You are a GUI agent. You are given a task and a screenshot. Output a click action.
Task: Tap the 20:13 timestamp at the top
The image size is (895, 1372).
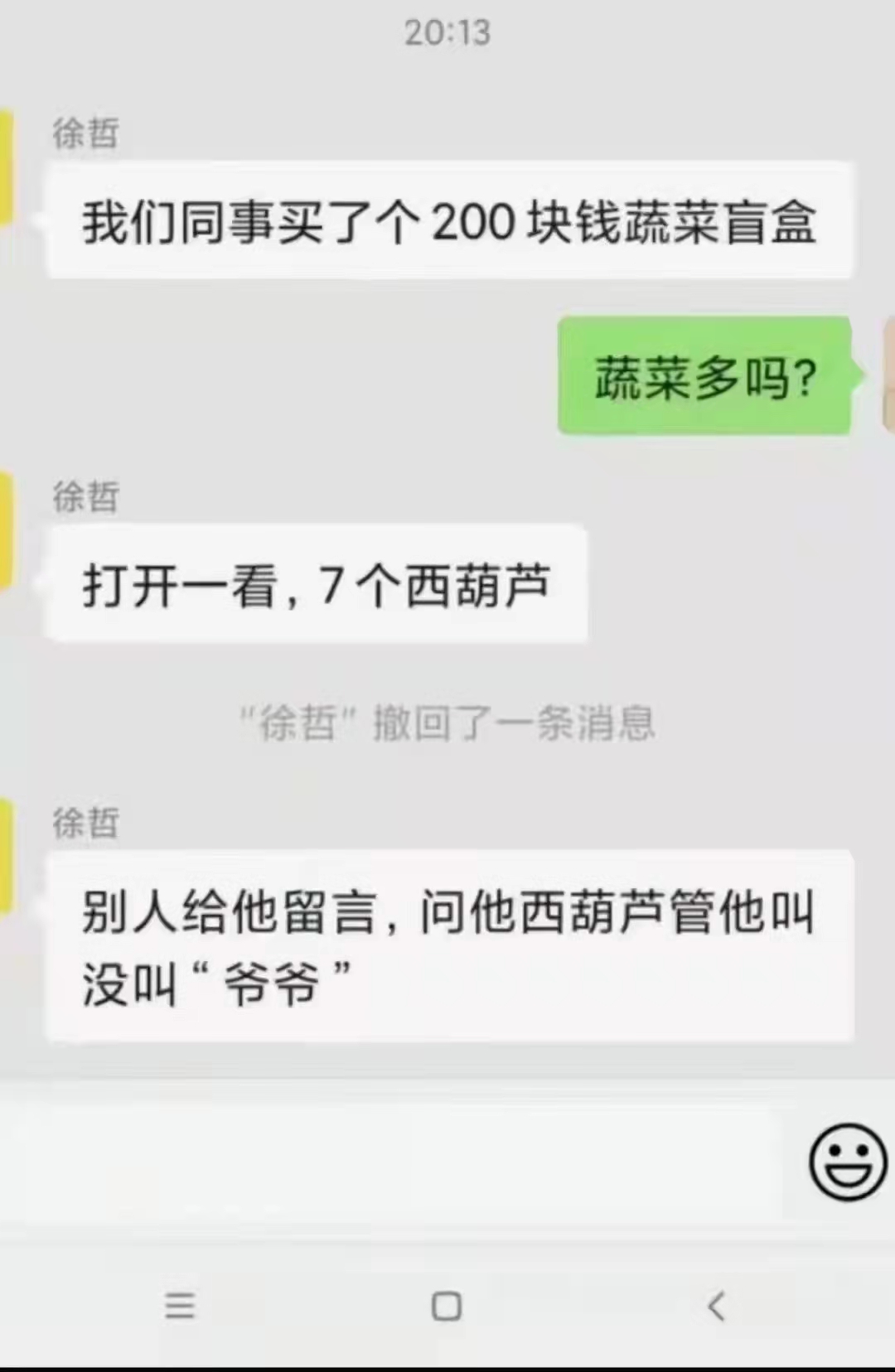[447, 33]
